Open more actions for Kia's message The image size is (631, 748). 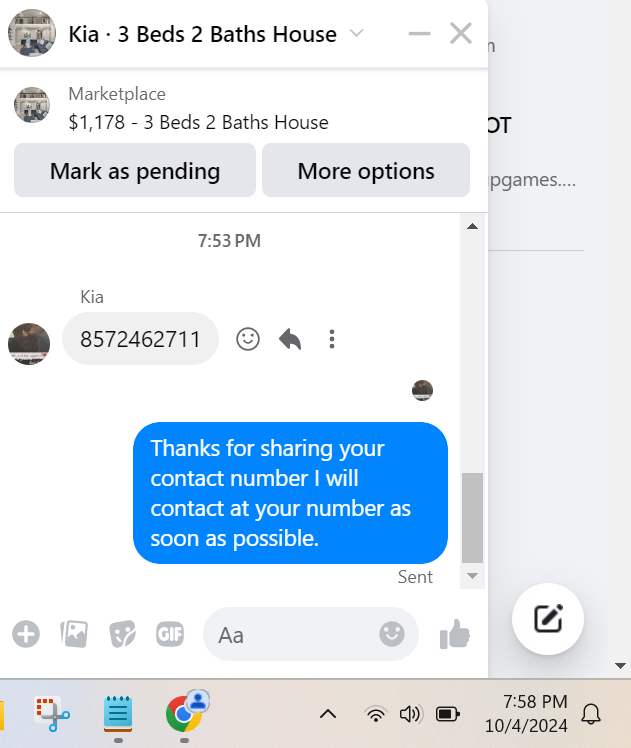point(332,339)
